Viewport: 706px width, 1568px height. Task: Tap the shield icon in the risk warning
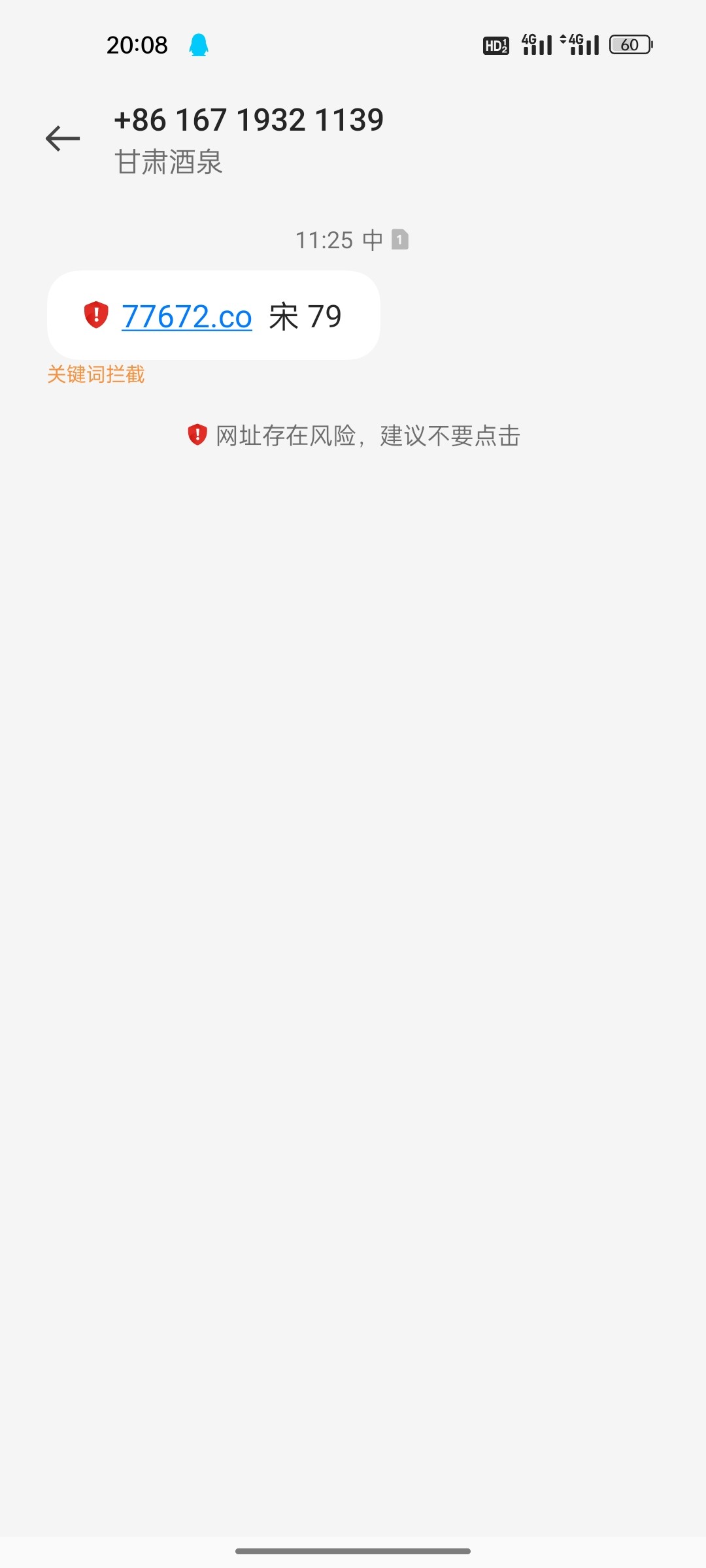(x=197, y=435)
